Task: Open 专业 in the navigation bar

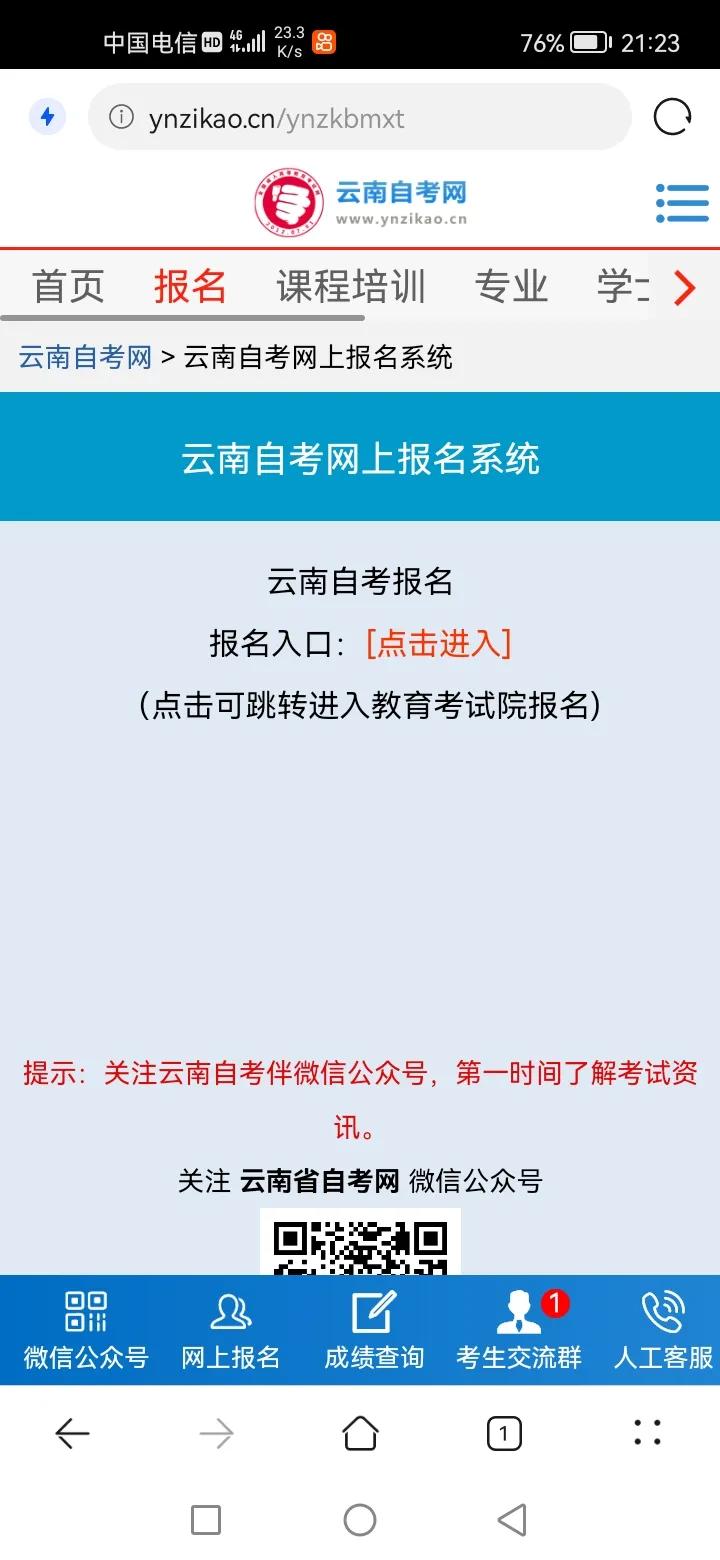Action: point(510,286)
